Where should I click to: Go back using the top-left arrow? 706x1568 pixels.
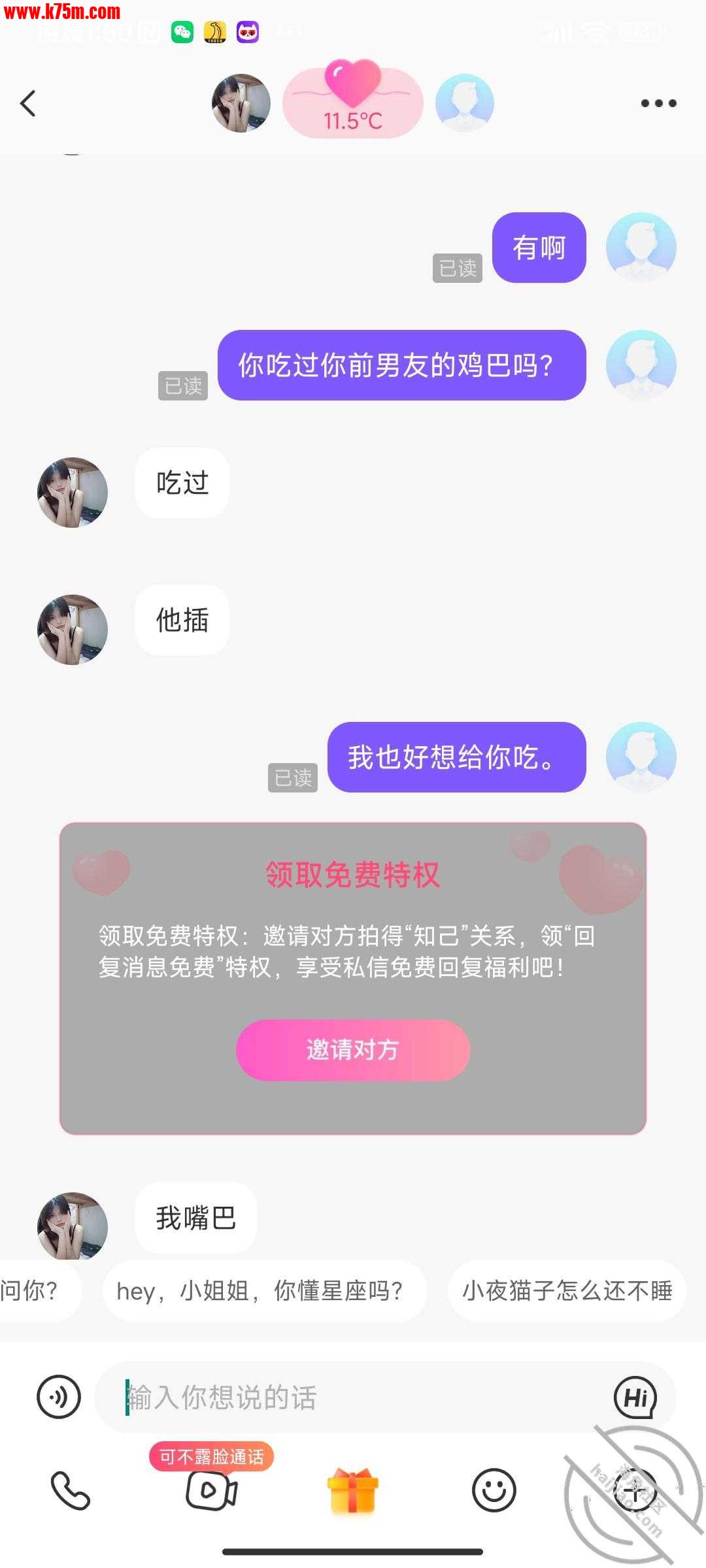click(x=28, y=103)
